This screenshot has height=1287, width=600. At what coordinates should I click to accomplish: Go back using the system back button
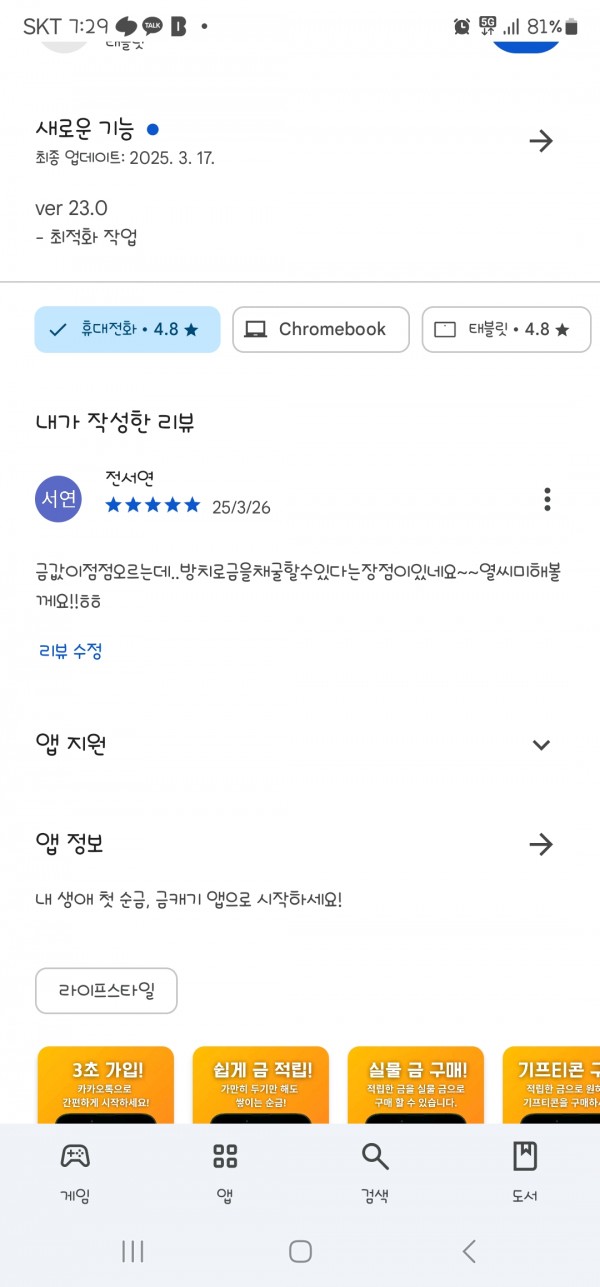pos(468,1251)
